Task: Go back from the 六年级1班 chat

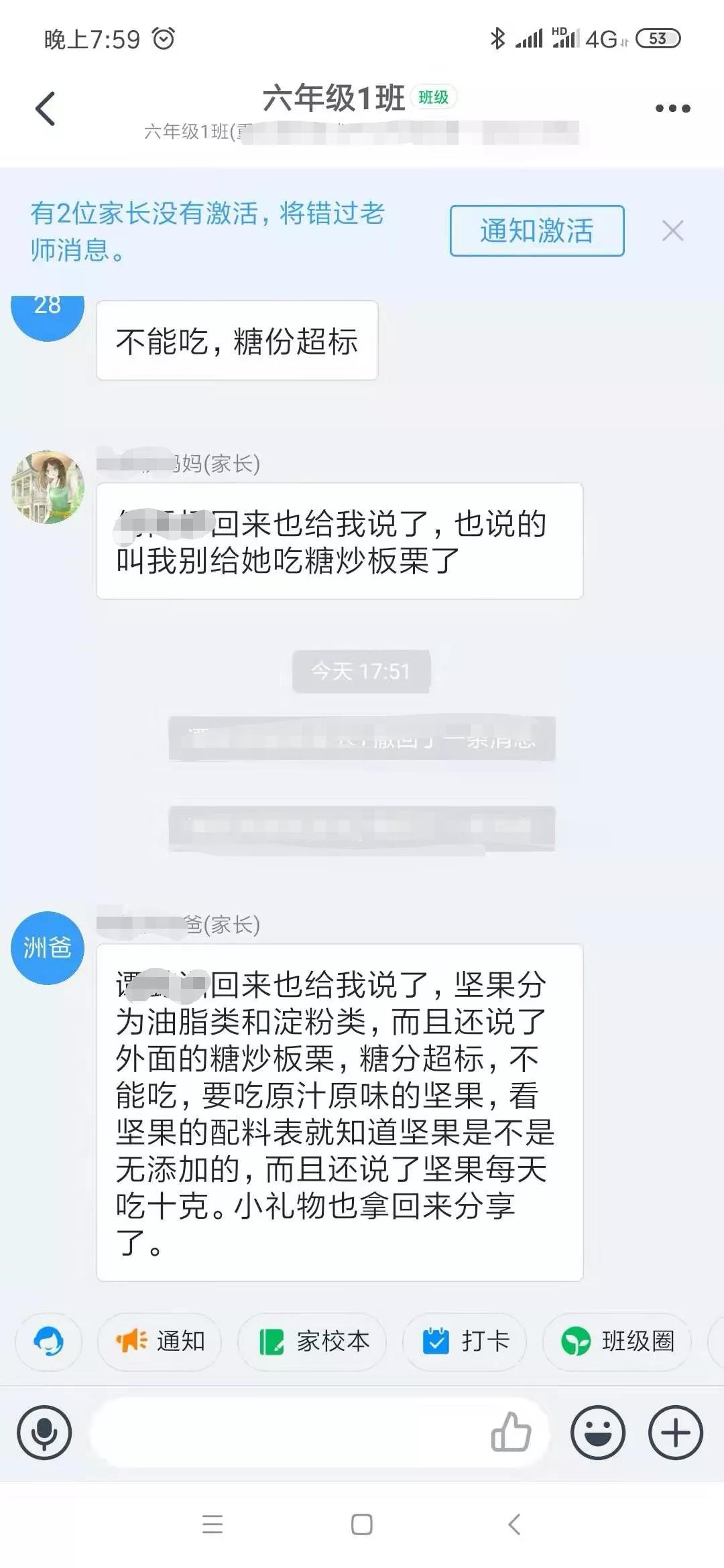Action: (46, 109)
